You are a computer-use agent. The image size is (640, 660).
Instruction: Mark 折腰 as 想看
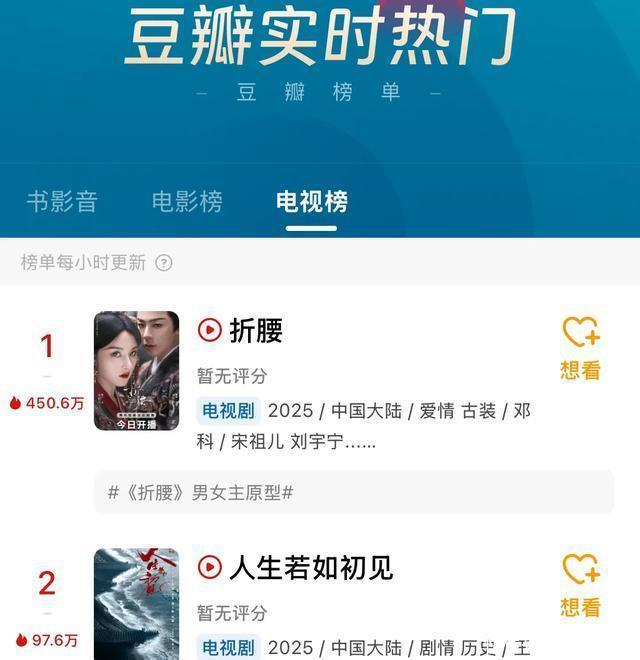click(580, 348)
